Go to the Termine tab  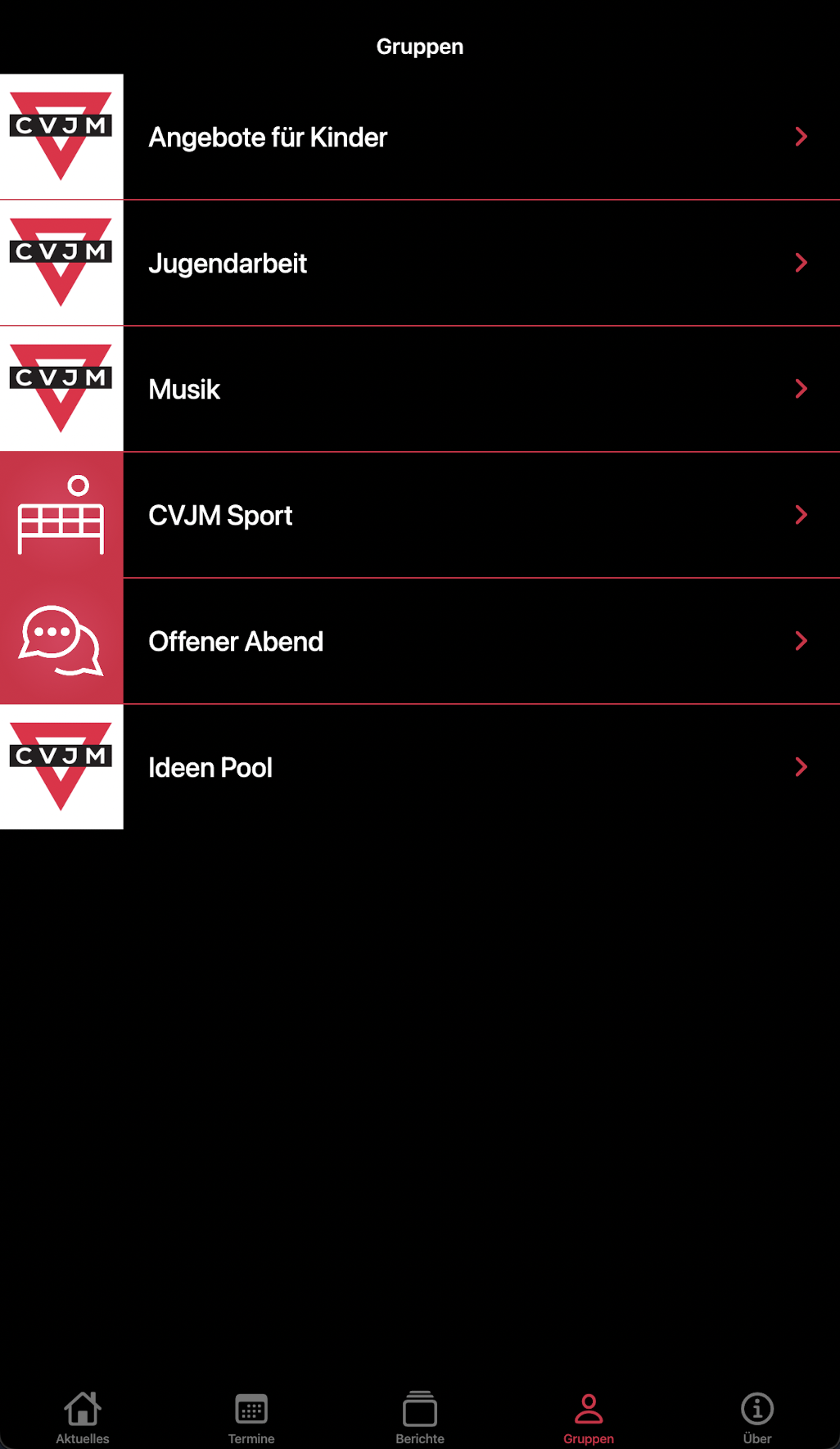[x=251, y=1418]
